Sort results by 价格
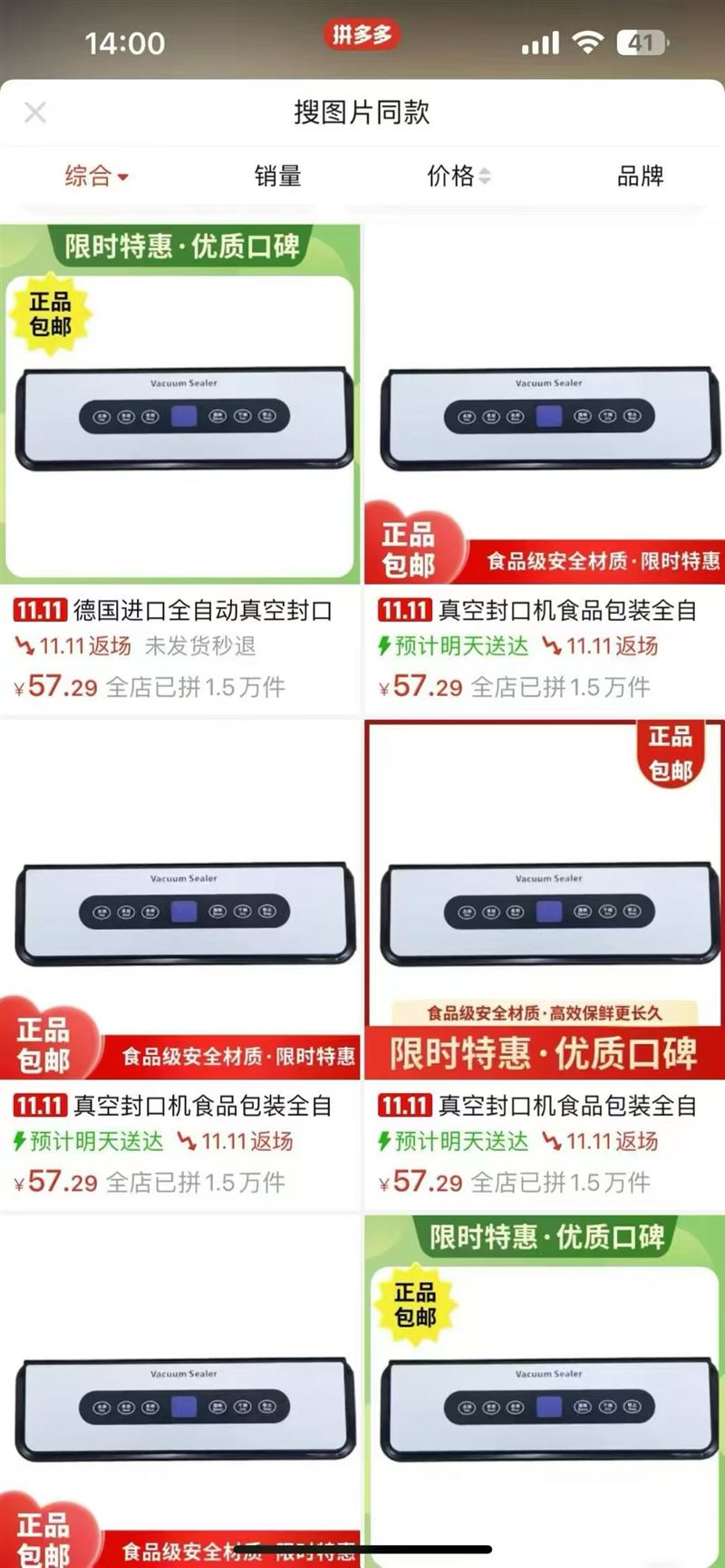This screenshot has width=725, height=1568. coord(459,176)
